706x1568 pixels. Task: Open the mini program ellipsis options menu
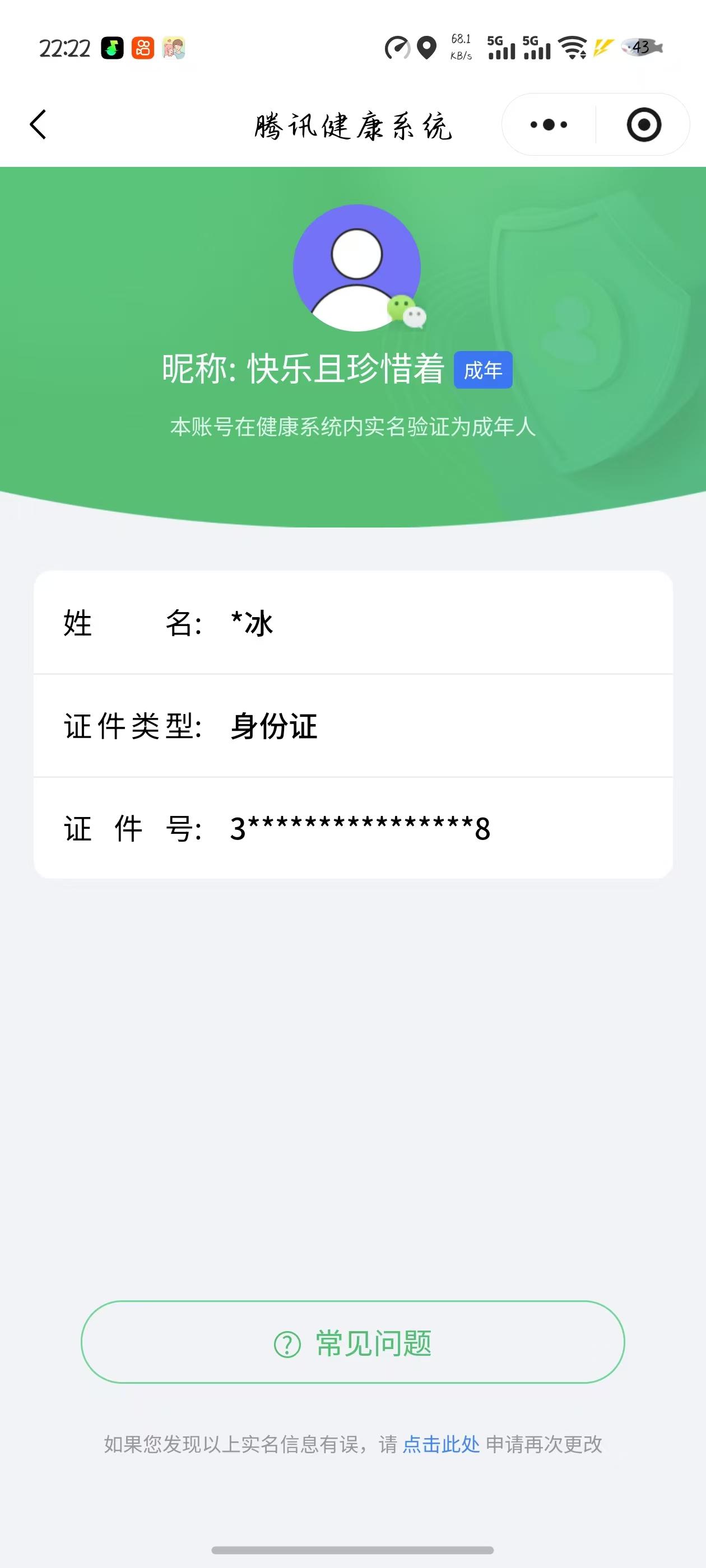[x=546, y=124]
